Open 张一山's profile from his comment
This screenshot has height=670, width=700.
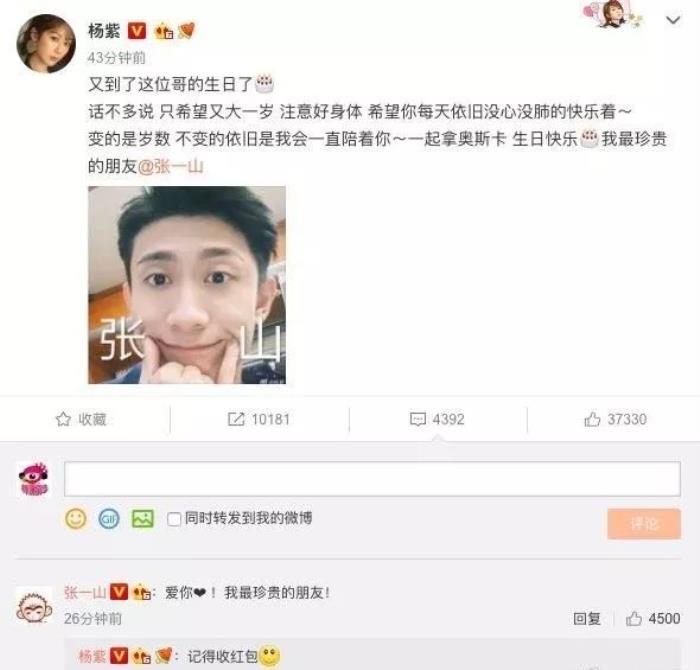click(84, 592)
